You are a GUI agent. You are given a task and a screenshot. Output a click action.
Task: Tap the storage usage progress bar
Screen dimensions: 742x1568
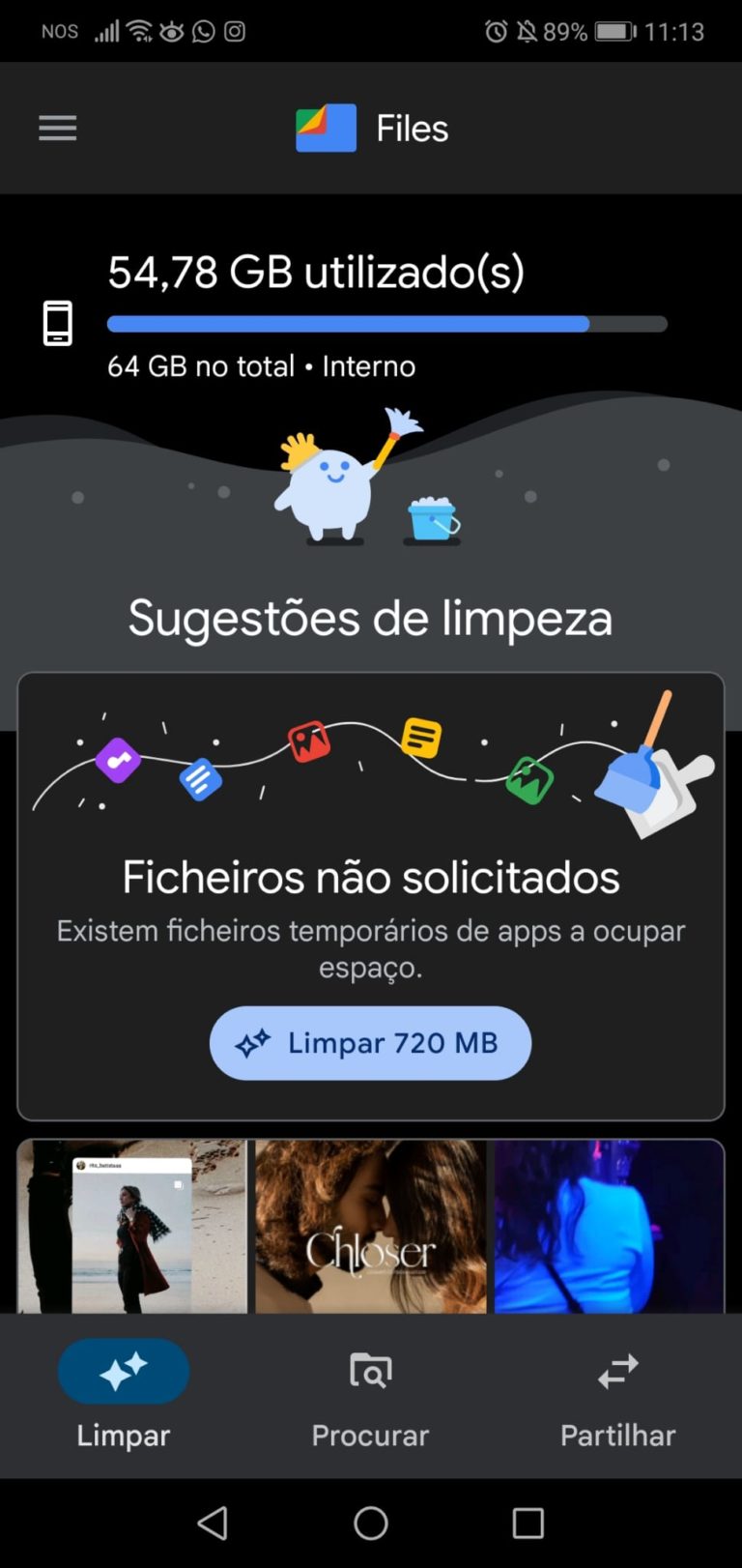[x=386, y=323]
